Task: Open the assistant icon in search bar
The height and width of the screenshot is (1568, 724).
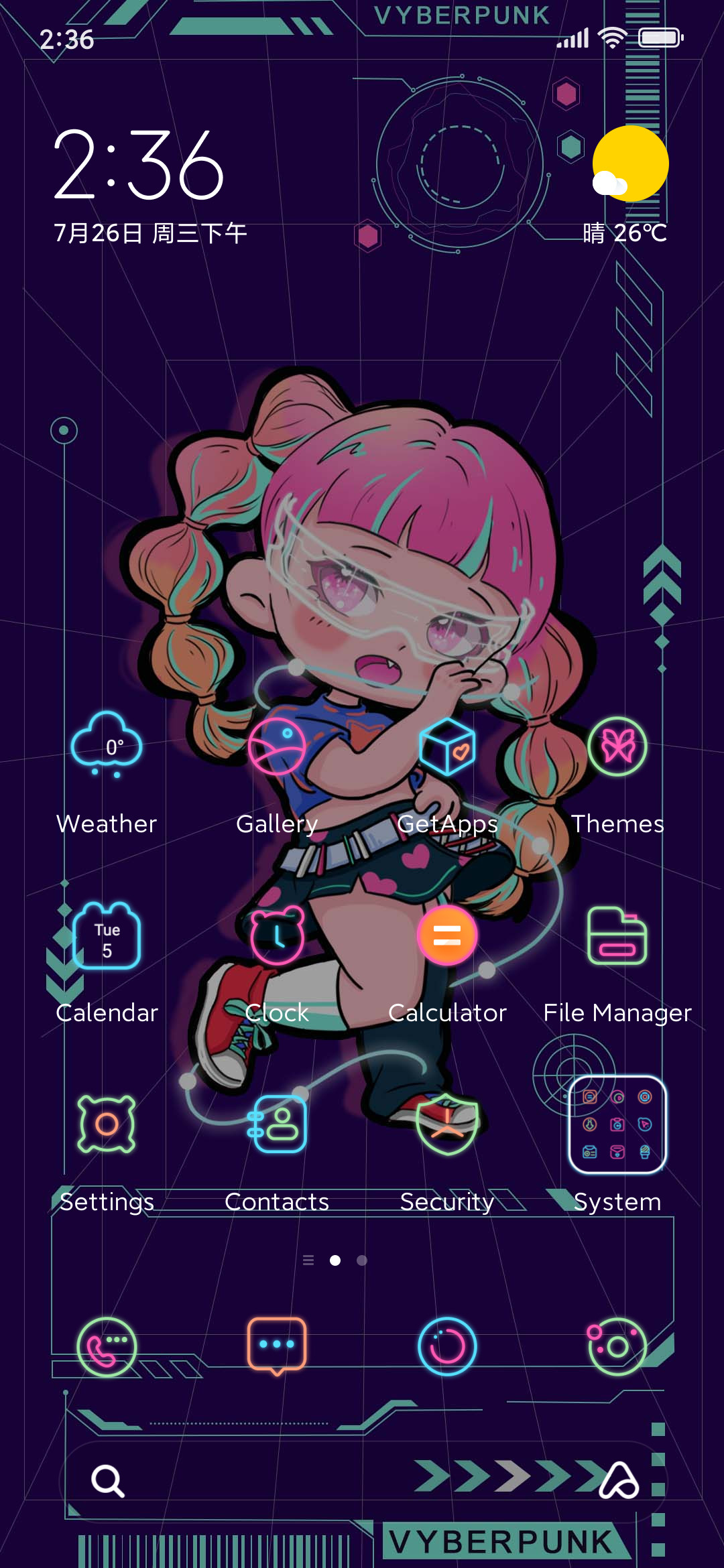Action: click(618, 1480)
